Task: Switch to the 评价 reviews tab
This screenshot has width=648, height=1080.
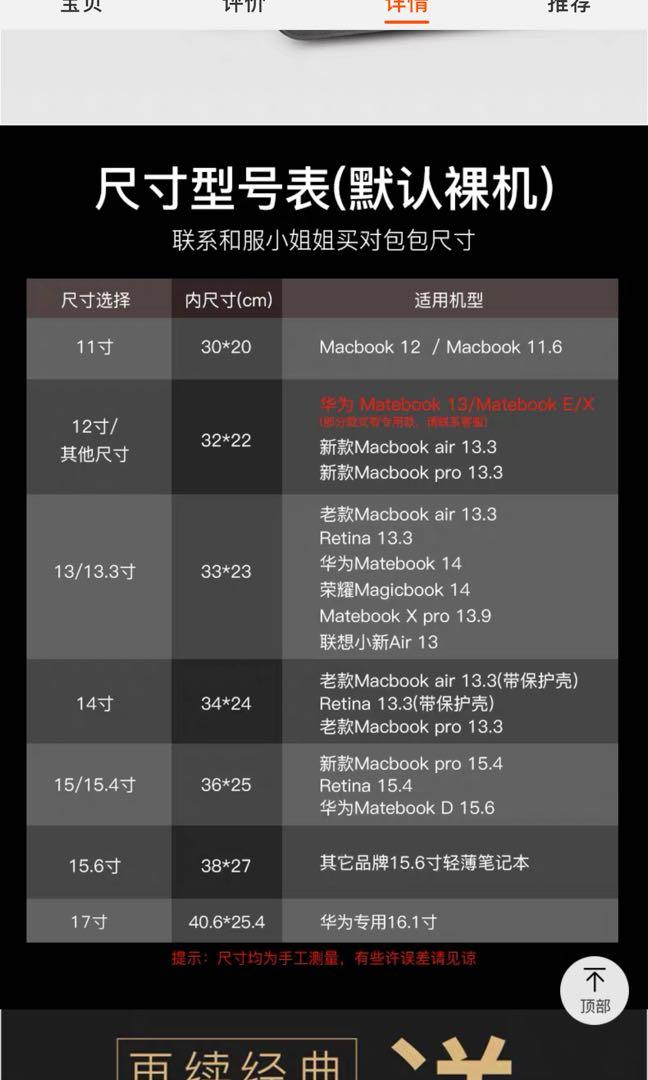Action: [243, 6]
